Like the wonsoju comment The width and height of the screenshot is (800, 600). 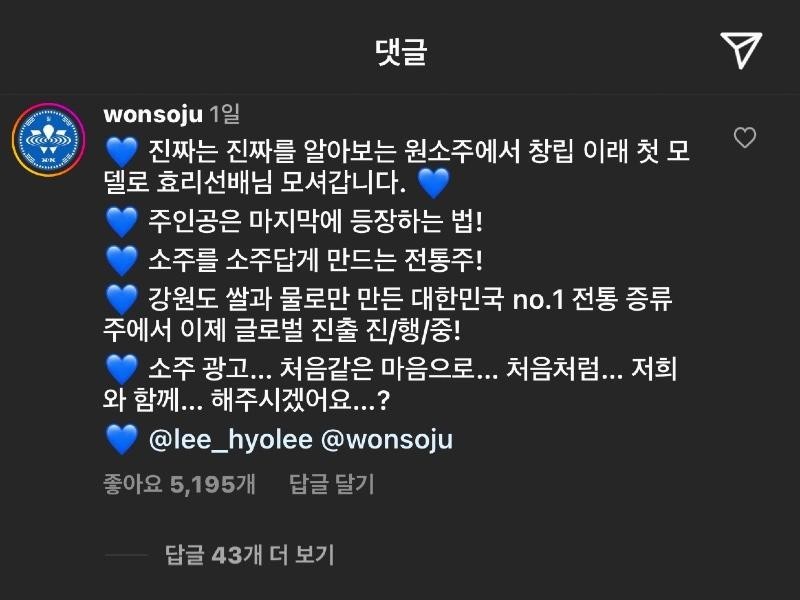click(745, 138)
